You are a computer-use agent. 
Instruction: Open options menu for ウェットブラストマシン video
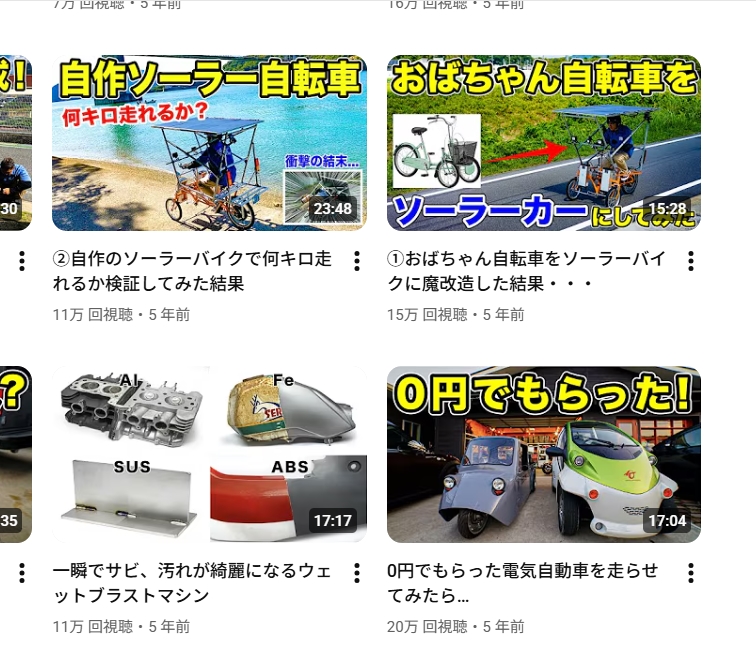click(357, 573)
